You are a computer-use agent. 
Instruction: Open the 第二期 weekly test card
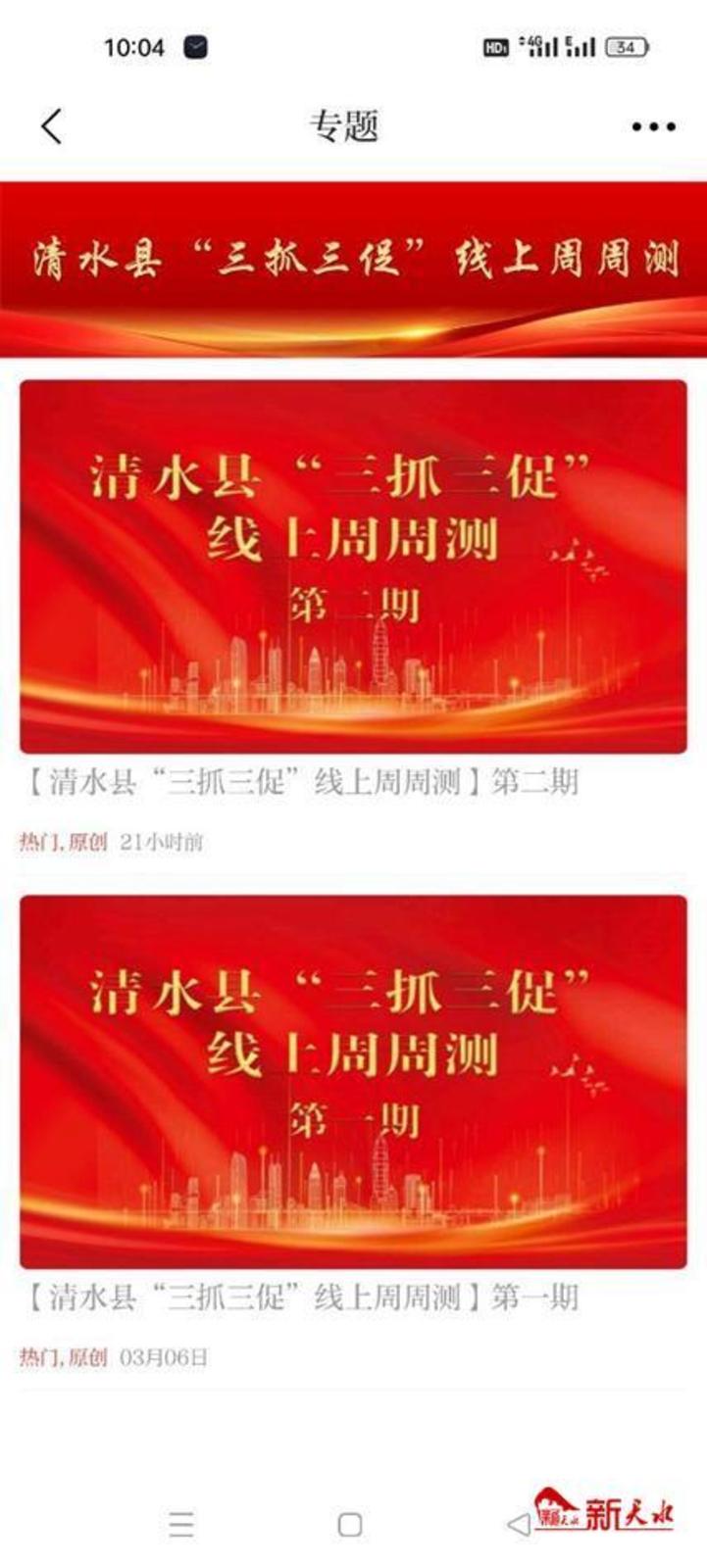[x=353, y=566]
